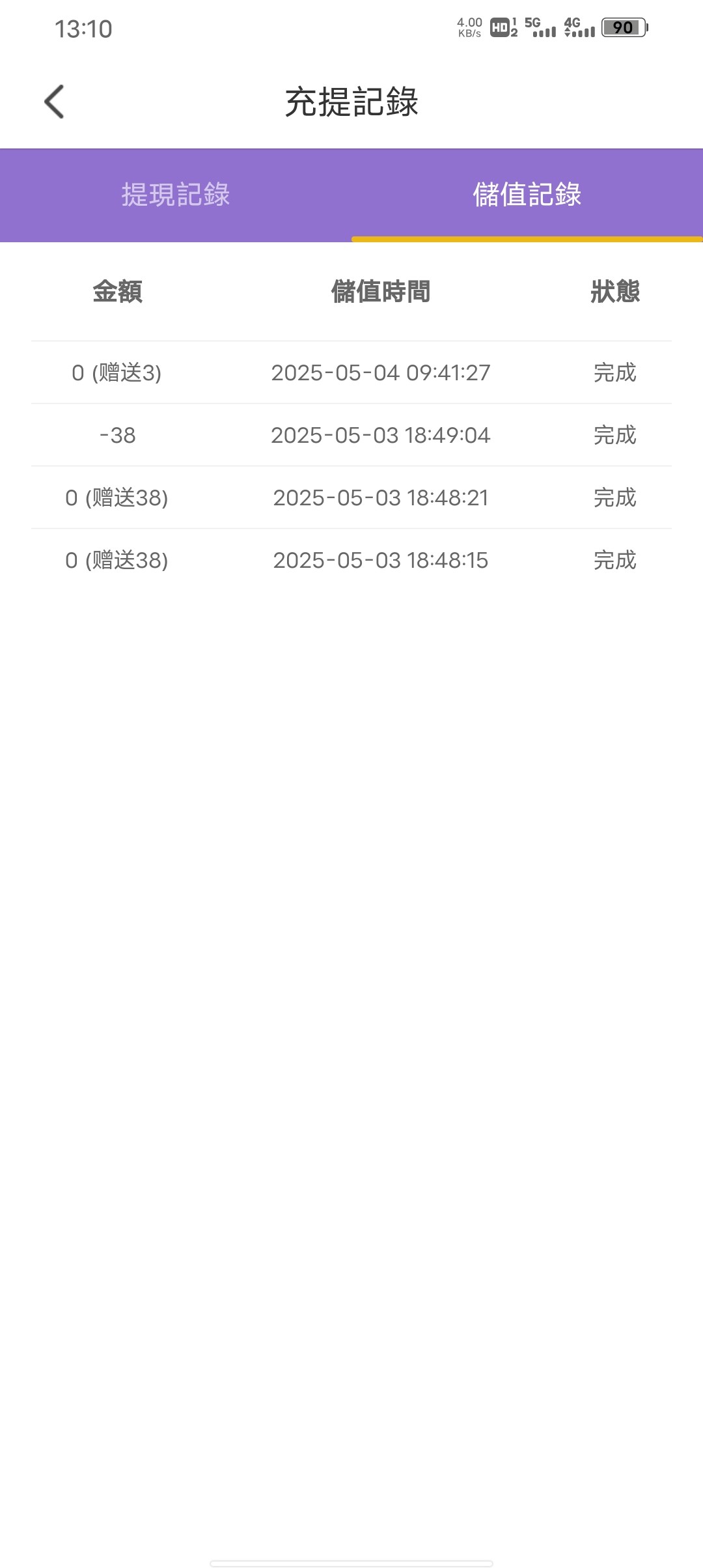
Task: Select the record dated 2025-05-04 09:41:27
Action: pyautogui.click(x=381, y=372)
